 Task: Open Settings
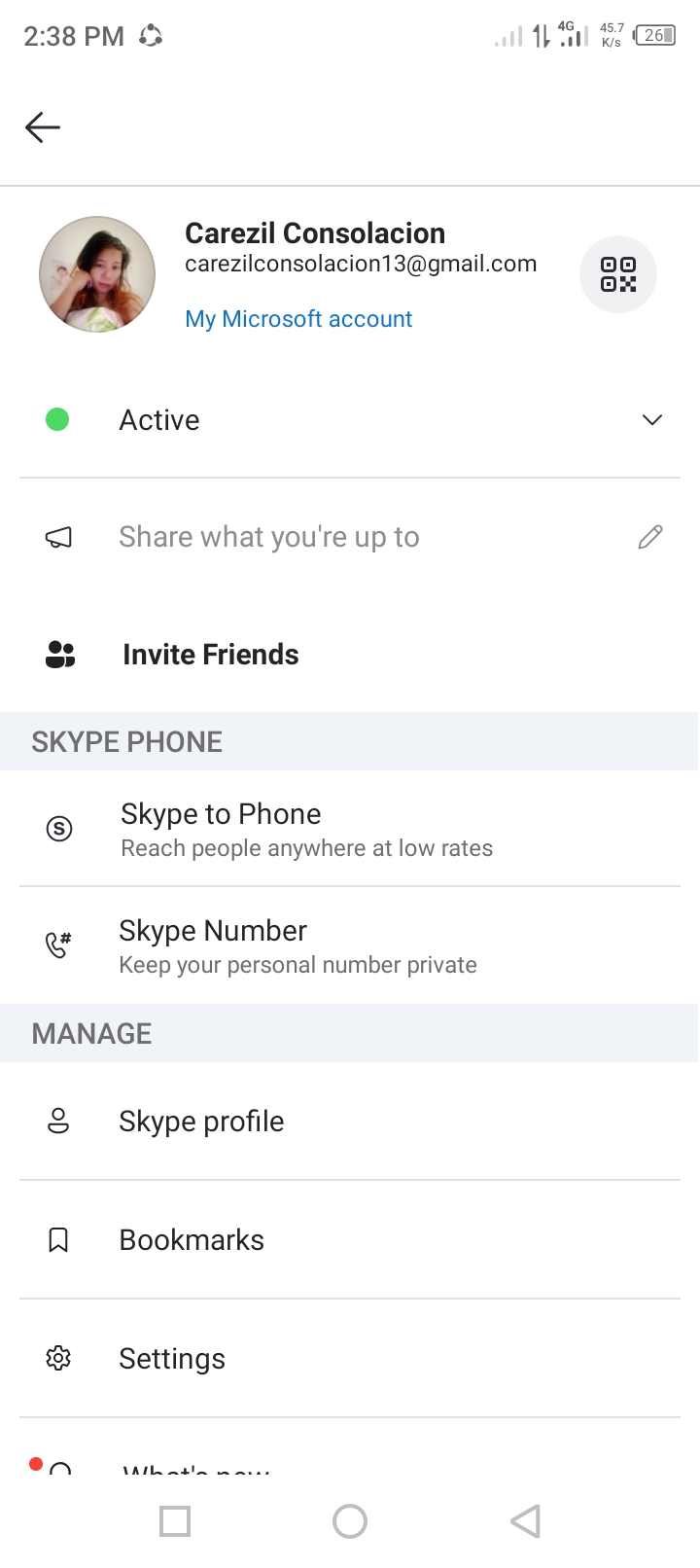pos(350,1359)
